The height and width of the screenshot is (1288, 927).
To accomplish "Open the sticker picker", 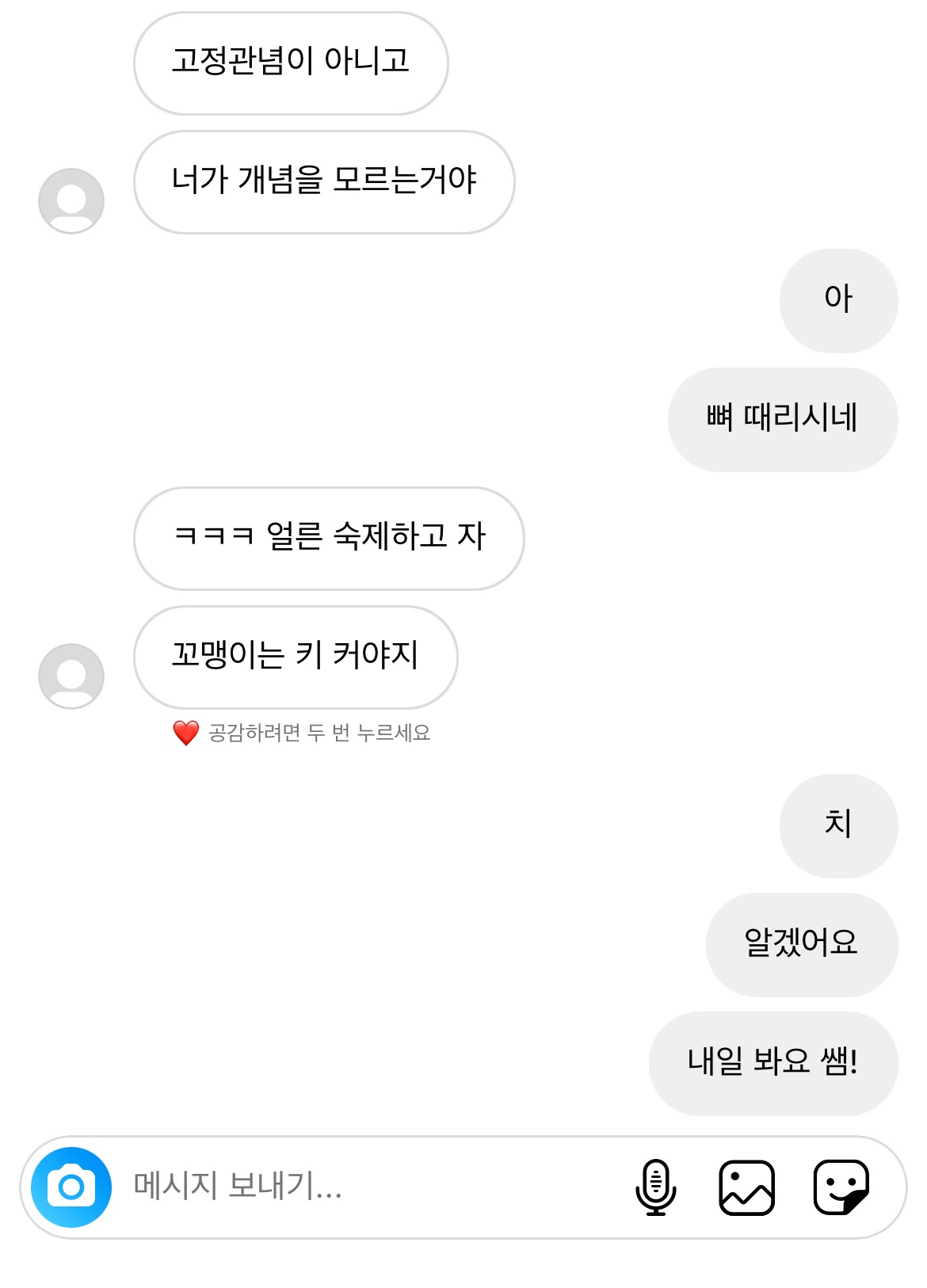I will click(x=841, y=1187).
